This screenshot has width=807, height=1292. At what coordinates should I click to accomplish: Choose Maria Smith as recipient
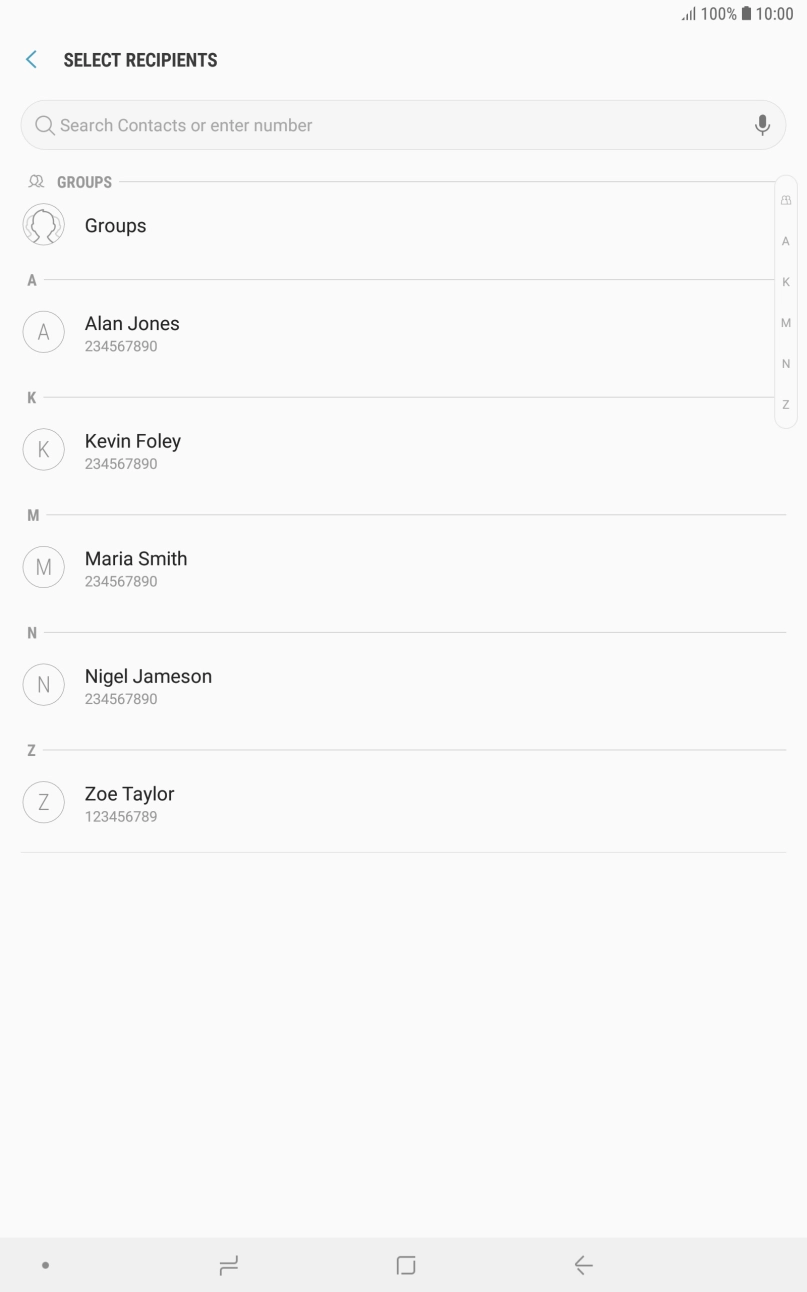coord(135,568)
